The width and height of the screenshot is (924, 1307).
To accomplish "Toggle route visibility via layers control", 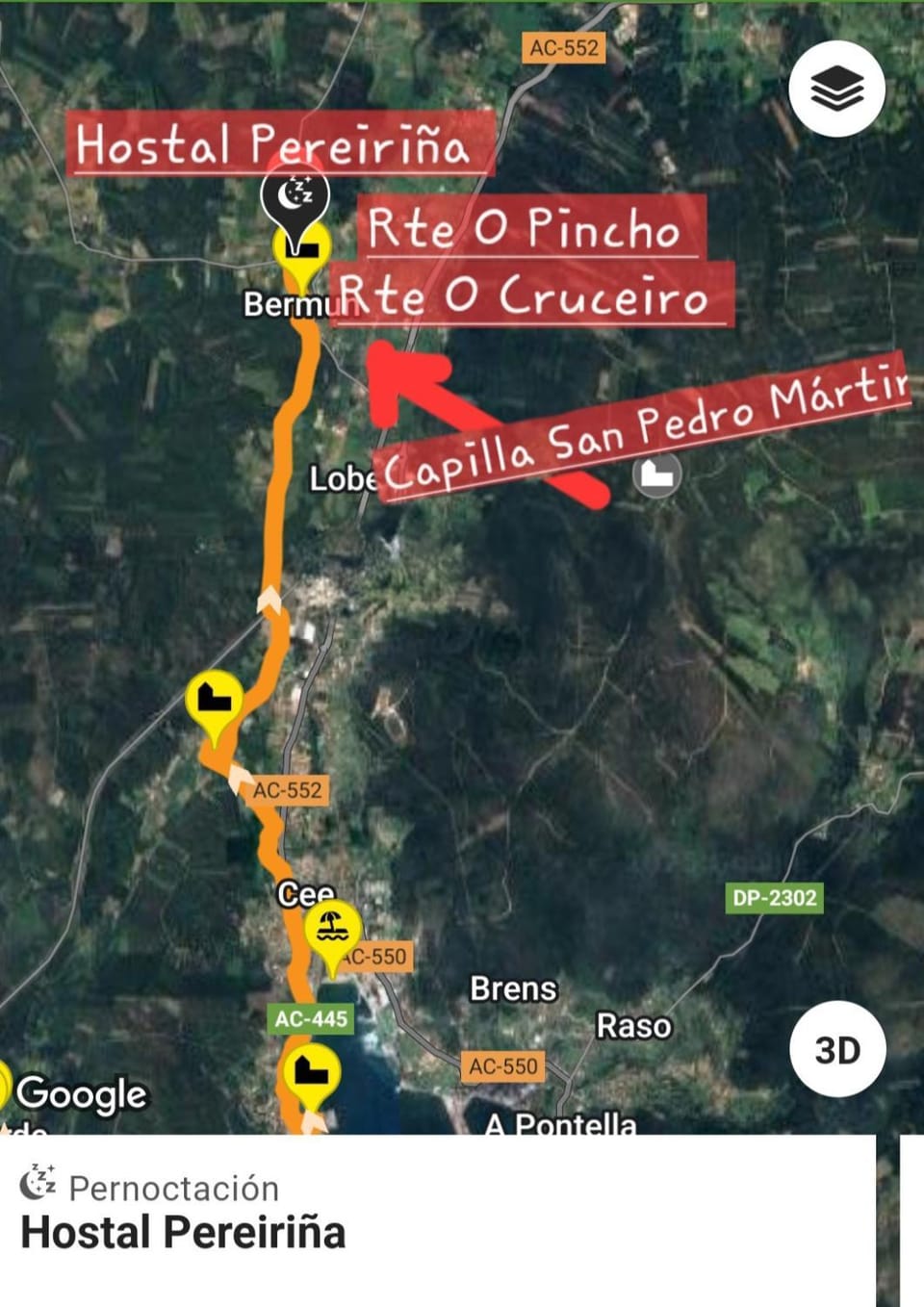I will pyautogui.click(x=835, y=87).
